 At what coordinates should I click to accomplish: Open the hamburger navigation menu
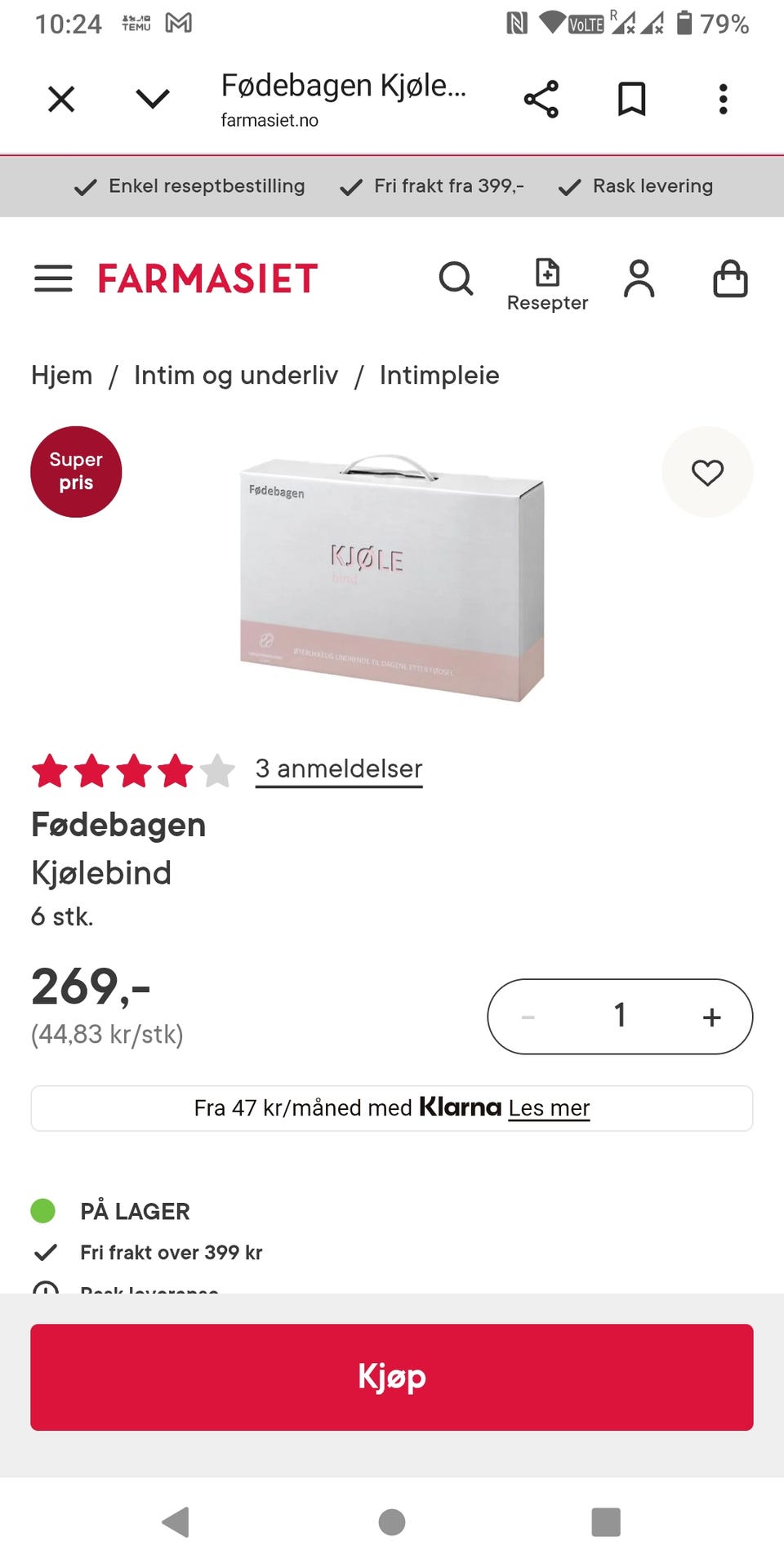pos(53,278)
